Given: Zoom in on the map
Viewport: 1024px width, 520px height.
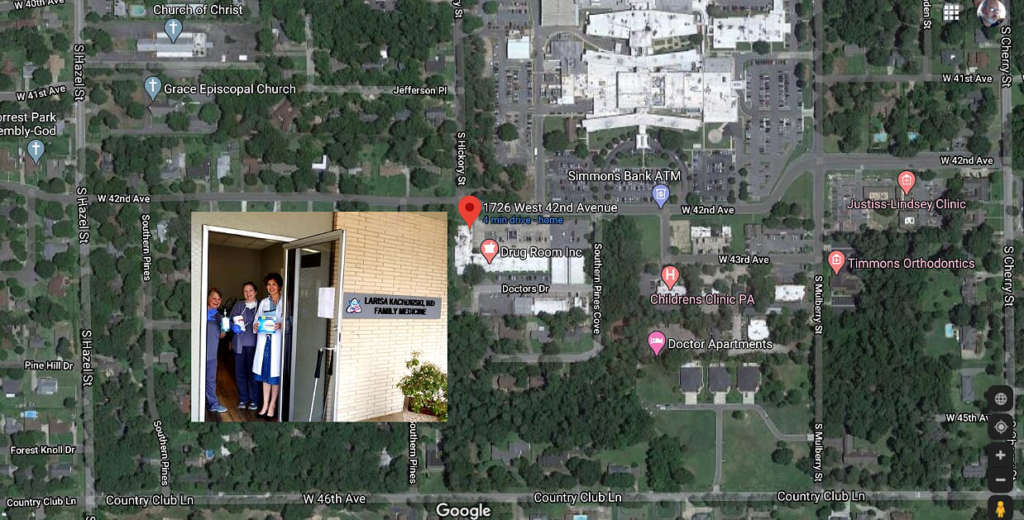Looking at the screenshot, I should tap(1000, 454).
